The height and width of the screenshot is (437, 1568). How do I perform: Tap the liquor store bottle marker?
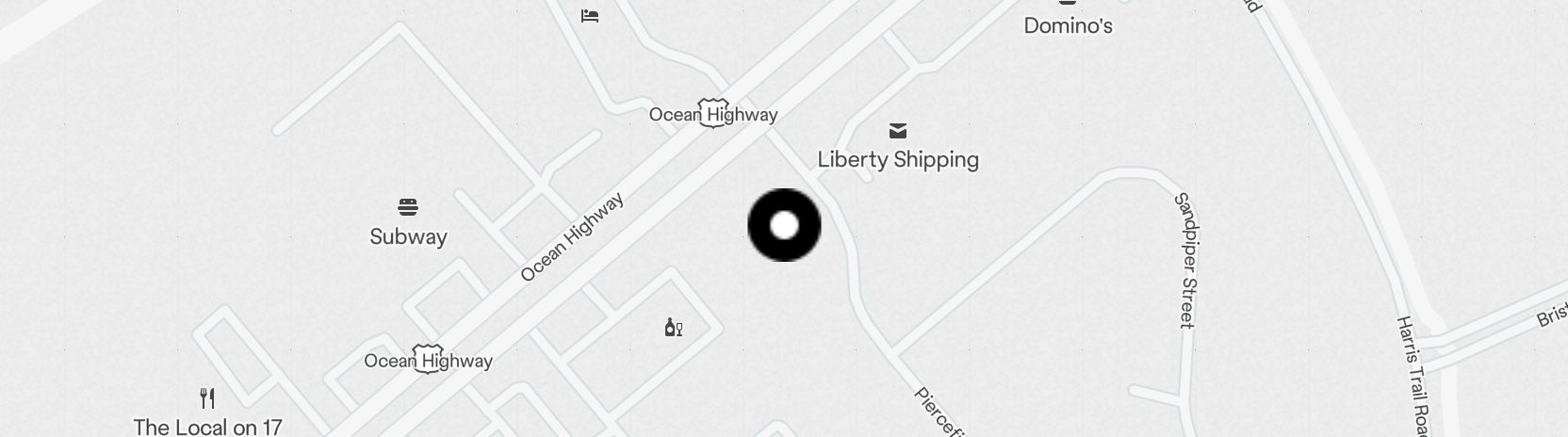pyautogui.click(x=673, y=328)
